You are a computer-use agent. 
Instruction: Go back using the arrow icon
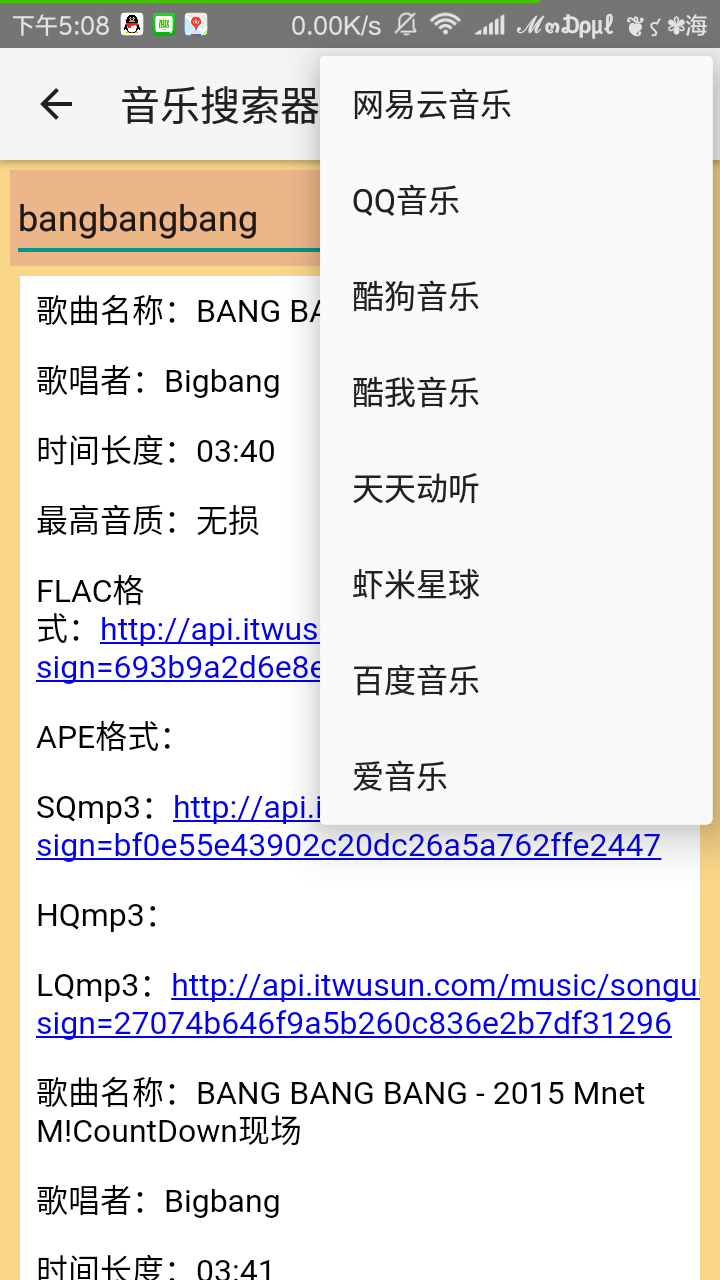[56, 104]
